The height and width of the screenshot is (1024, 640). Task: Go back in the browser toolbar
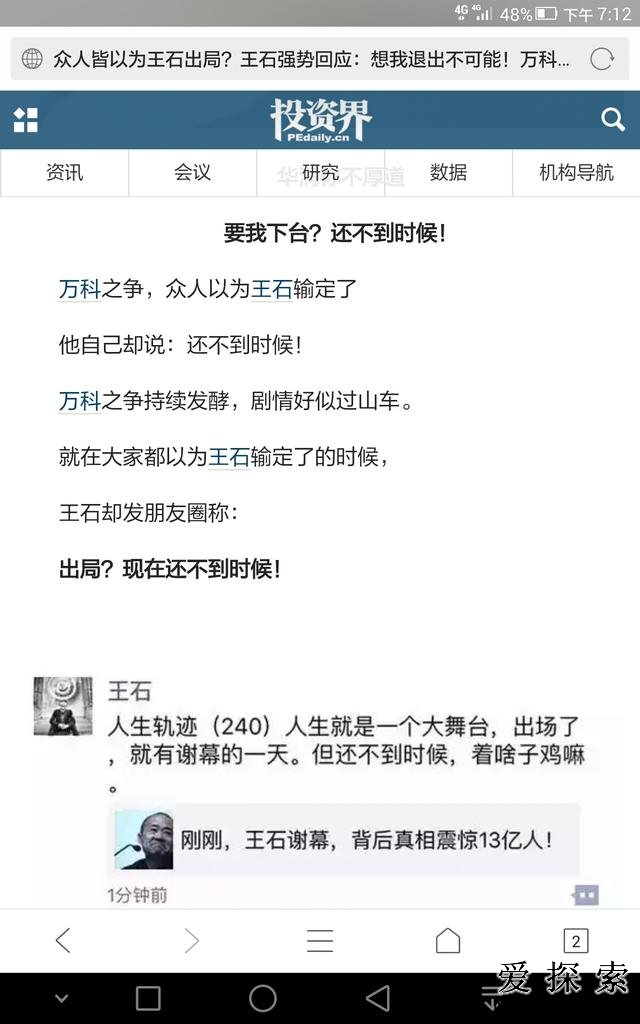[x=63, y=940]
